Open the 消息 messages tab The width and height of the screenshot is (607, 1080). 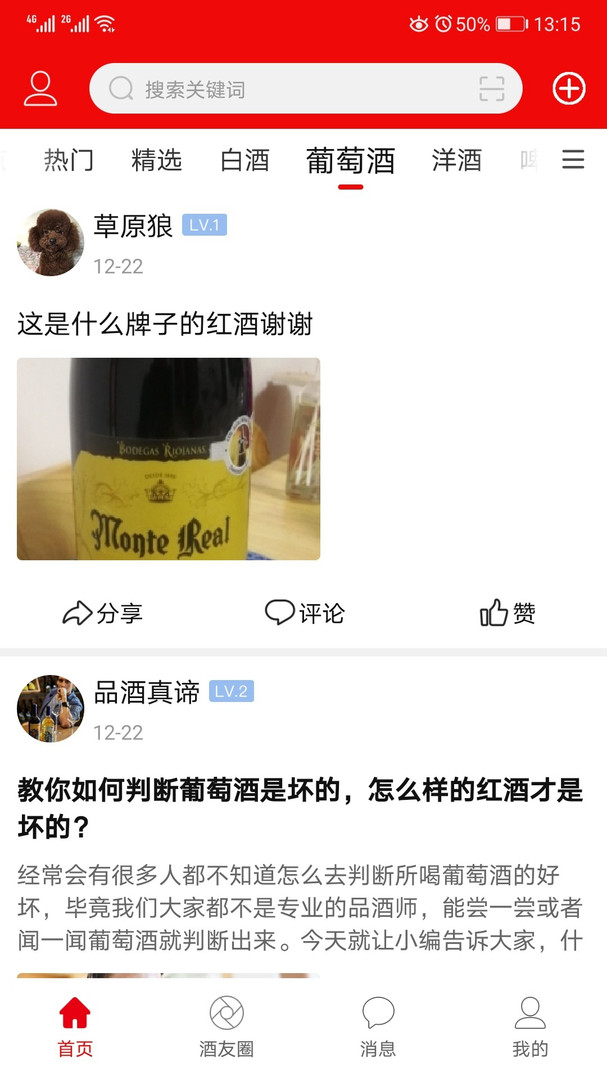tap(378, 1027)
